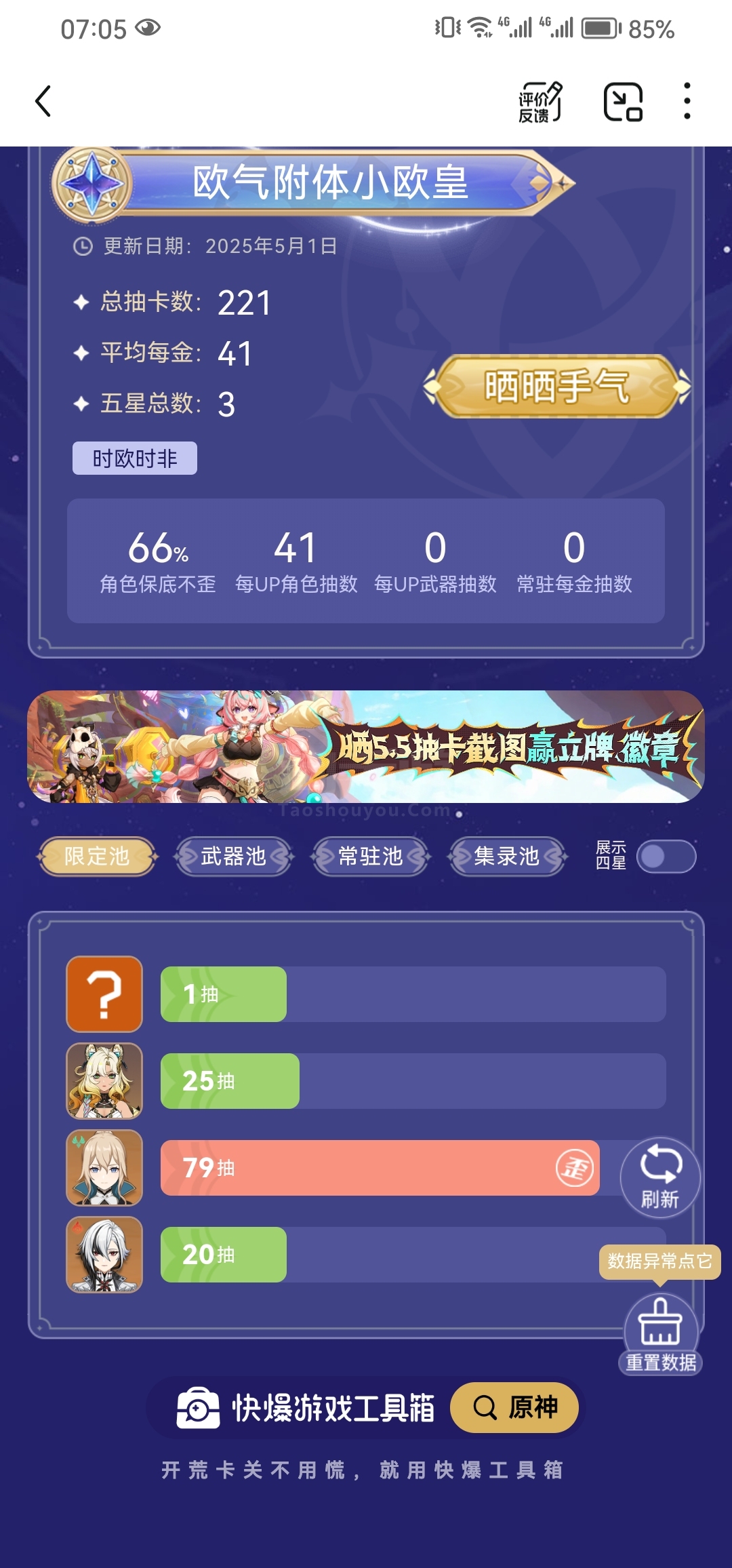Viewport: 732px width, 1568px height.
Task: Switch to the 常驻池 tab
Action: 371,857
